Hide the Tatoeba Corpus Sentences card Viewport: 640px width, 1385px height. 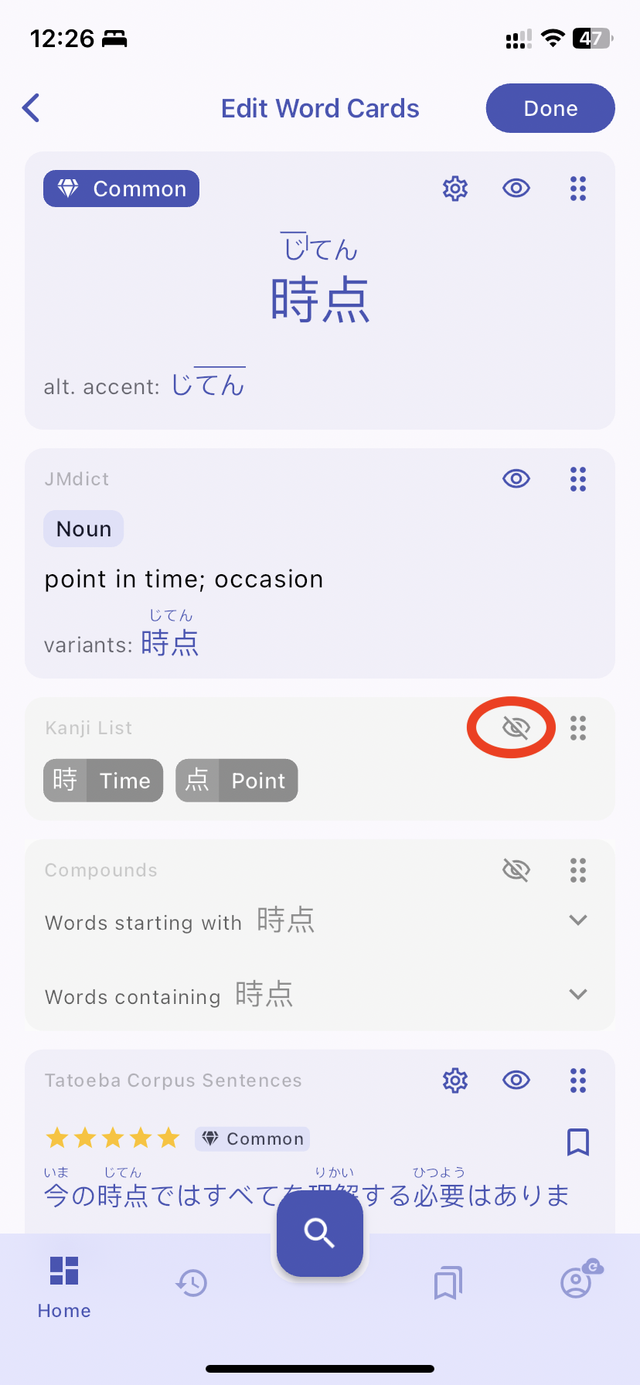click(x=516, y=1080)
